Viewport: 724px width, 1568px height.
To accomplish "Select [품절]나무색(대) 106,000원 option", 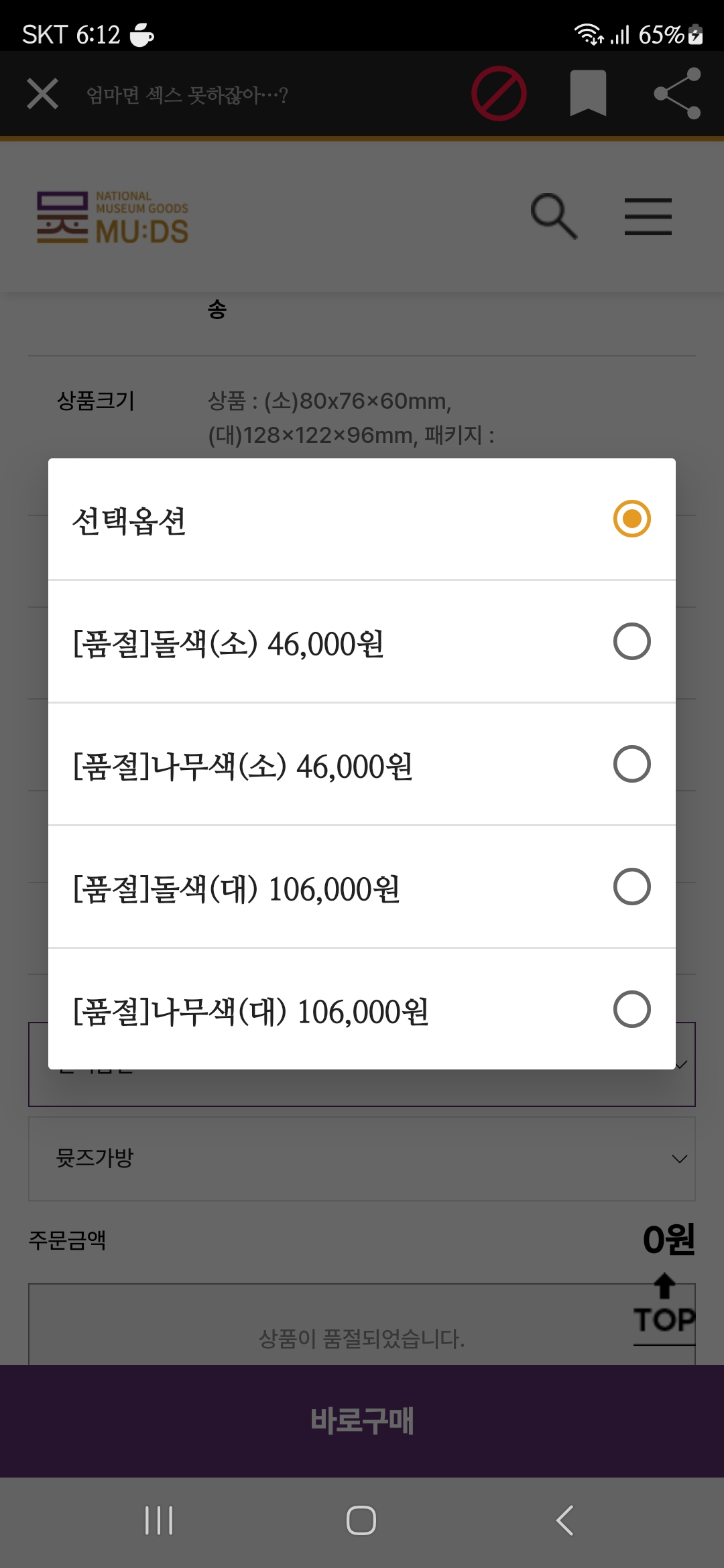I will (x=362, y=1009).
